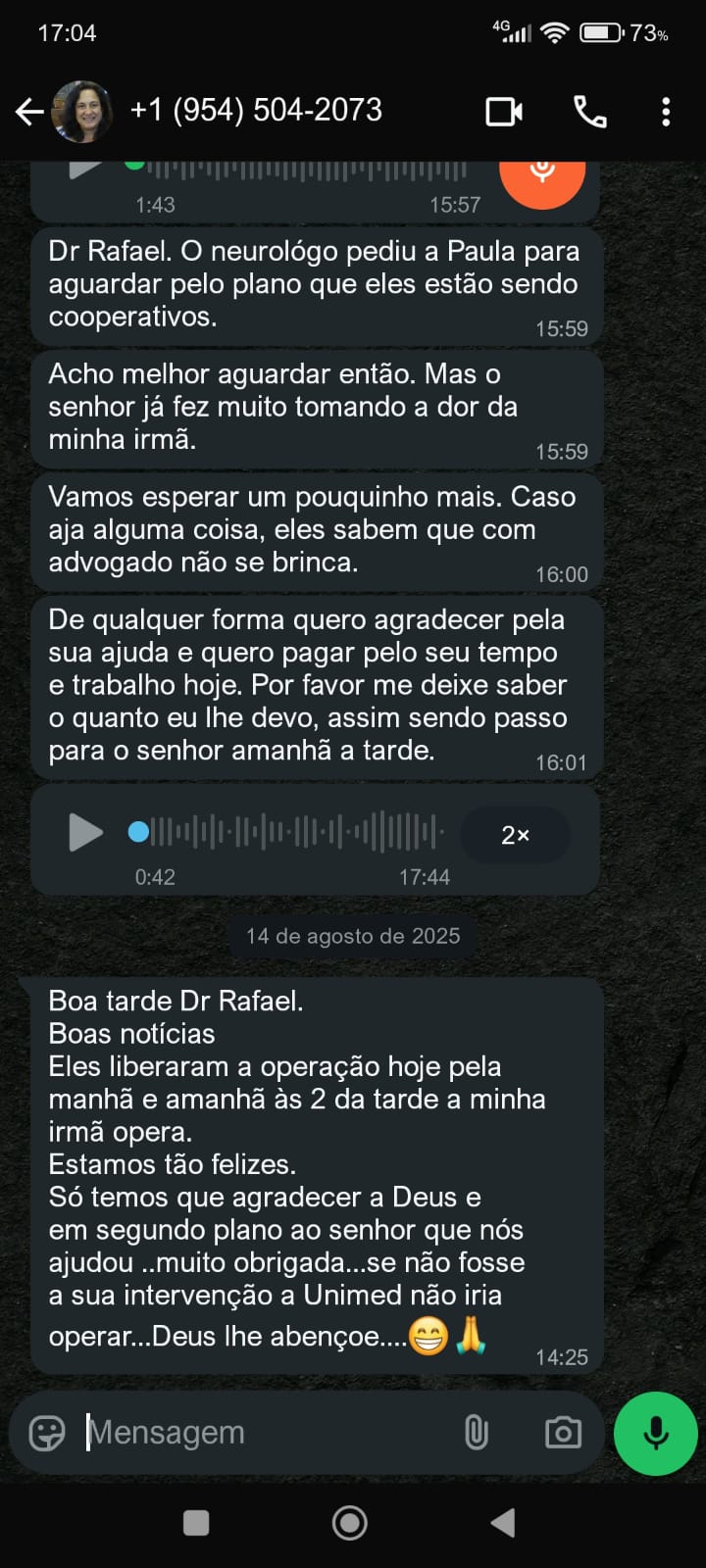
Task: Play the 0:42 voice message
Action: click(x=85, y=833)
